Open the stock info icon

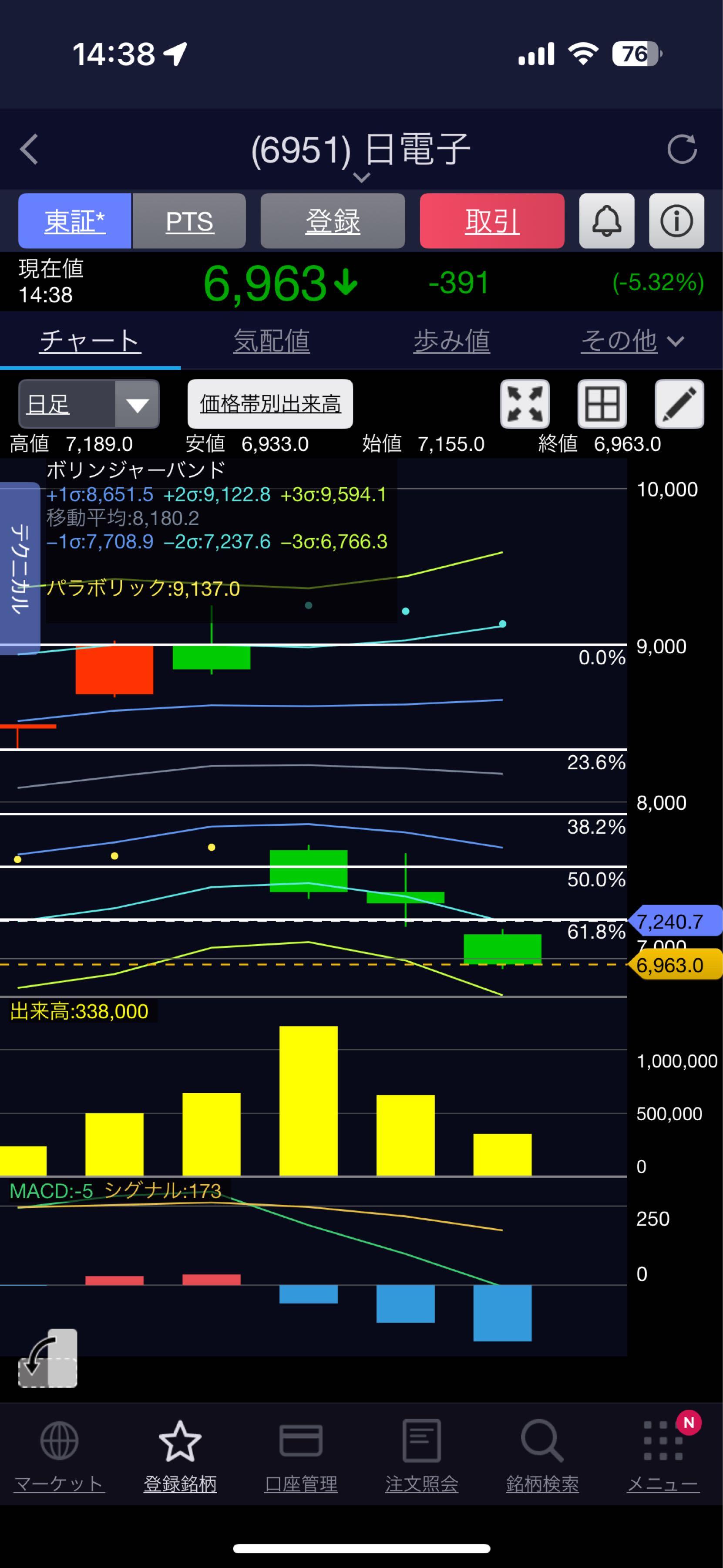point(677,221)
